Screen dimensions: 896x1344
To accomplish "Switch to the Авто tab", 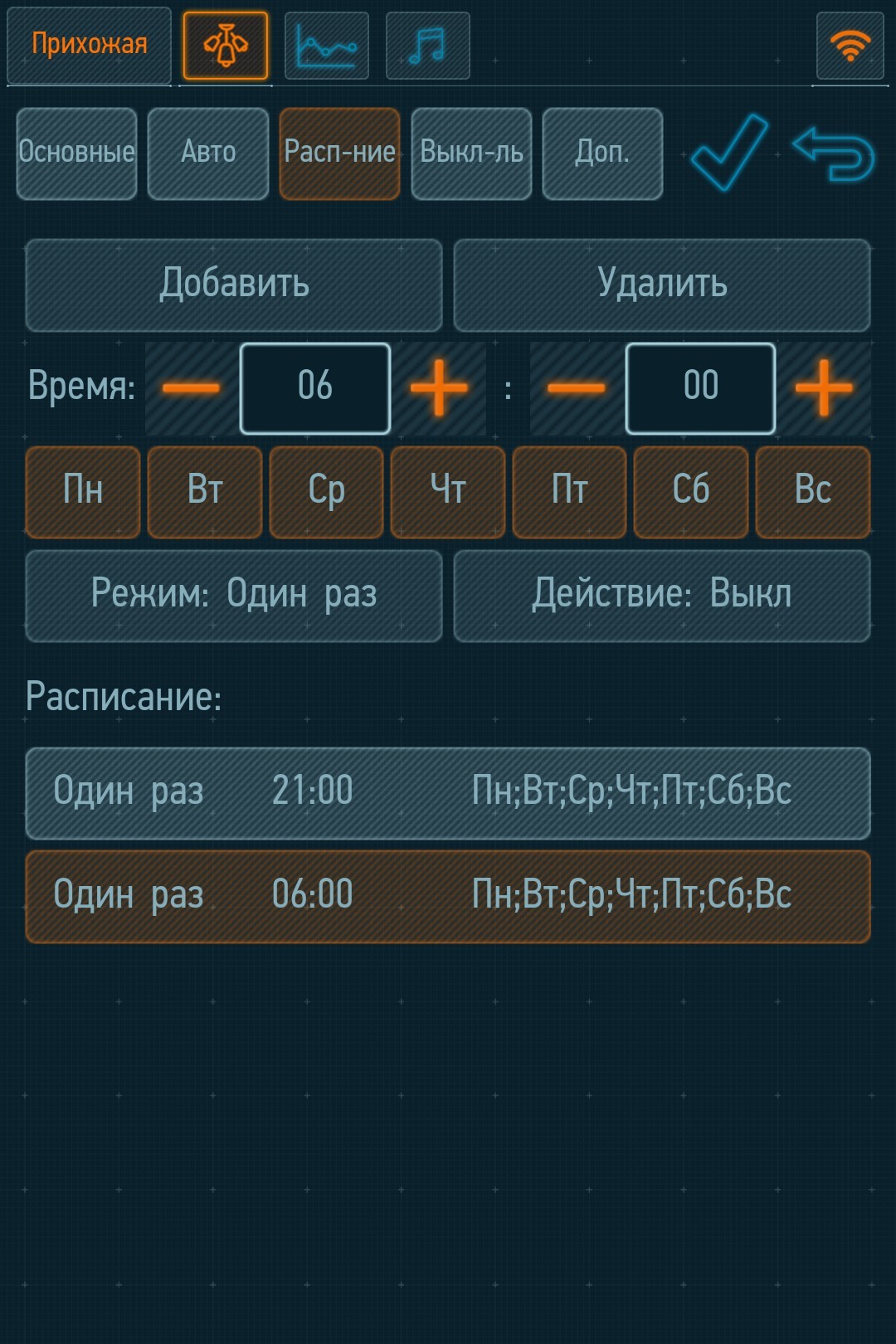I will point(208,153).
